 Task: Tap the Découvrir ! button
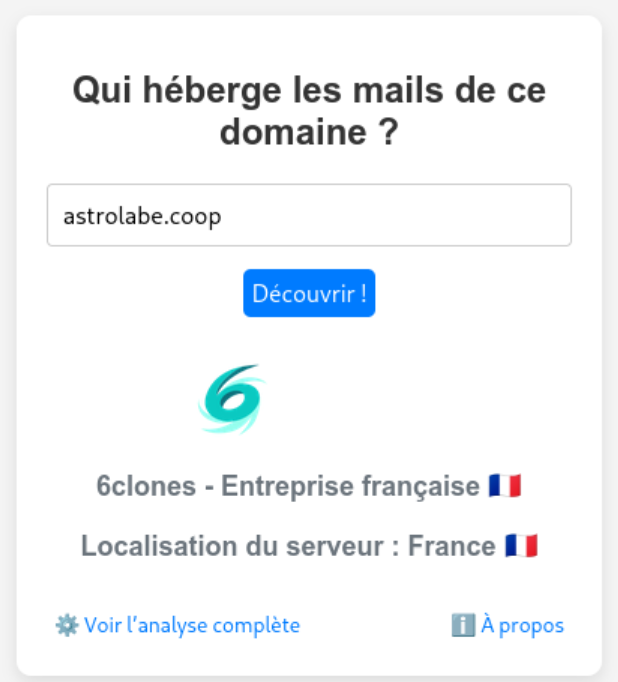tap(309, 294)
